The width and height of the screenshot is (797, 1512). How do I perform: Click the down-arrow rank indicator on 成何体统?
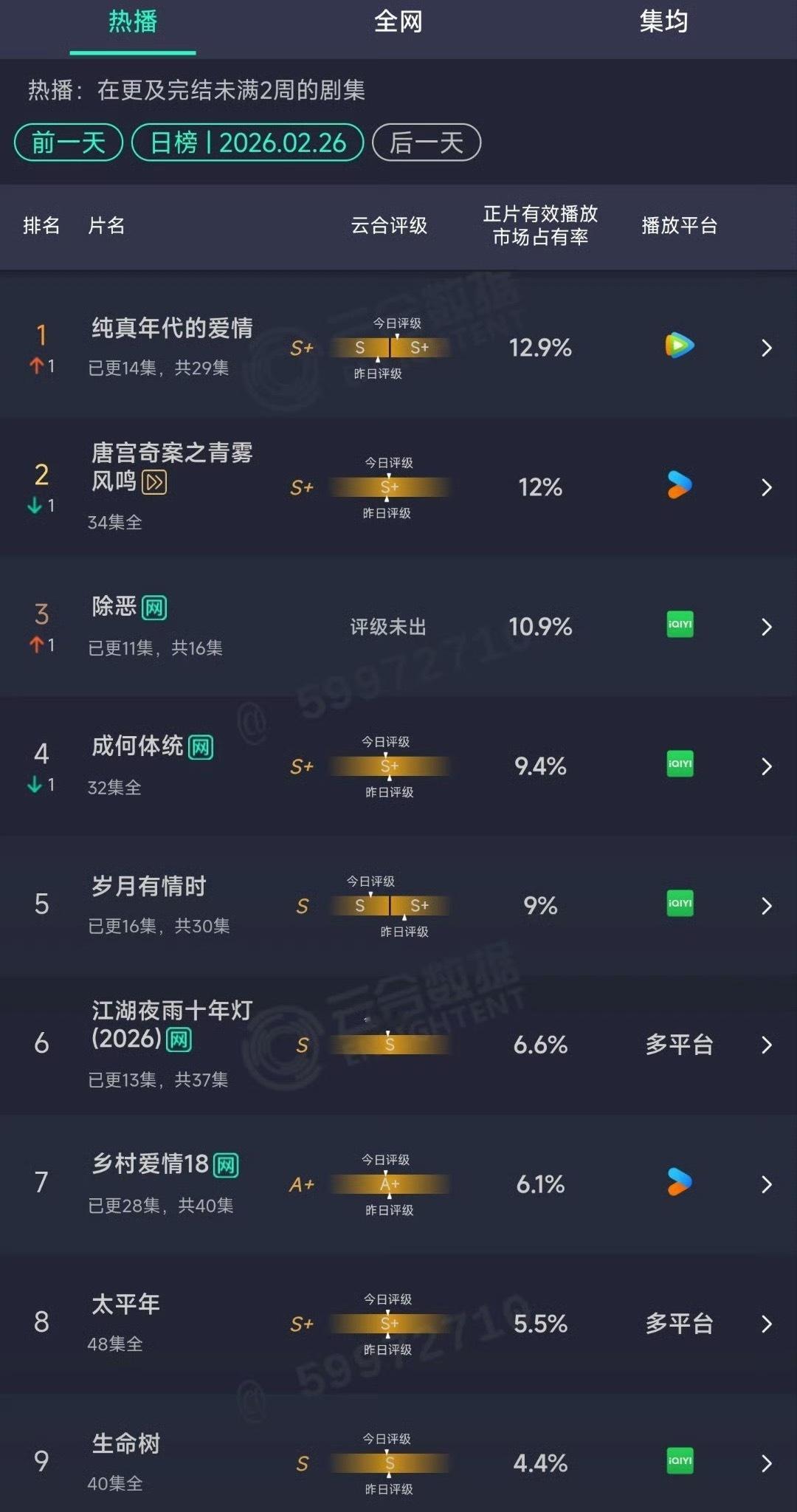click(x=42, y=785)
